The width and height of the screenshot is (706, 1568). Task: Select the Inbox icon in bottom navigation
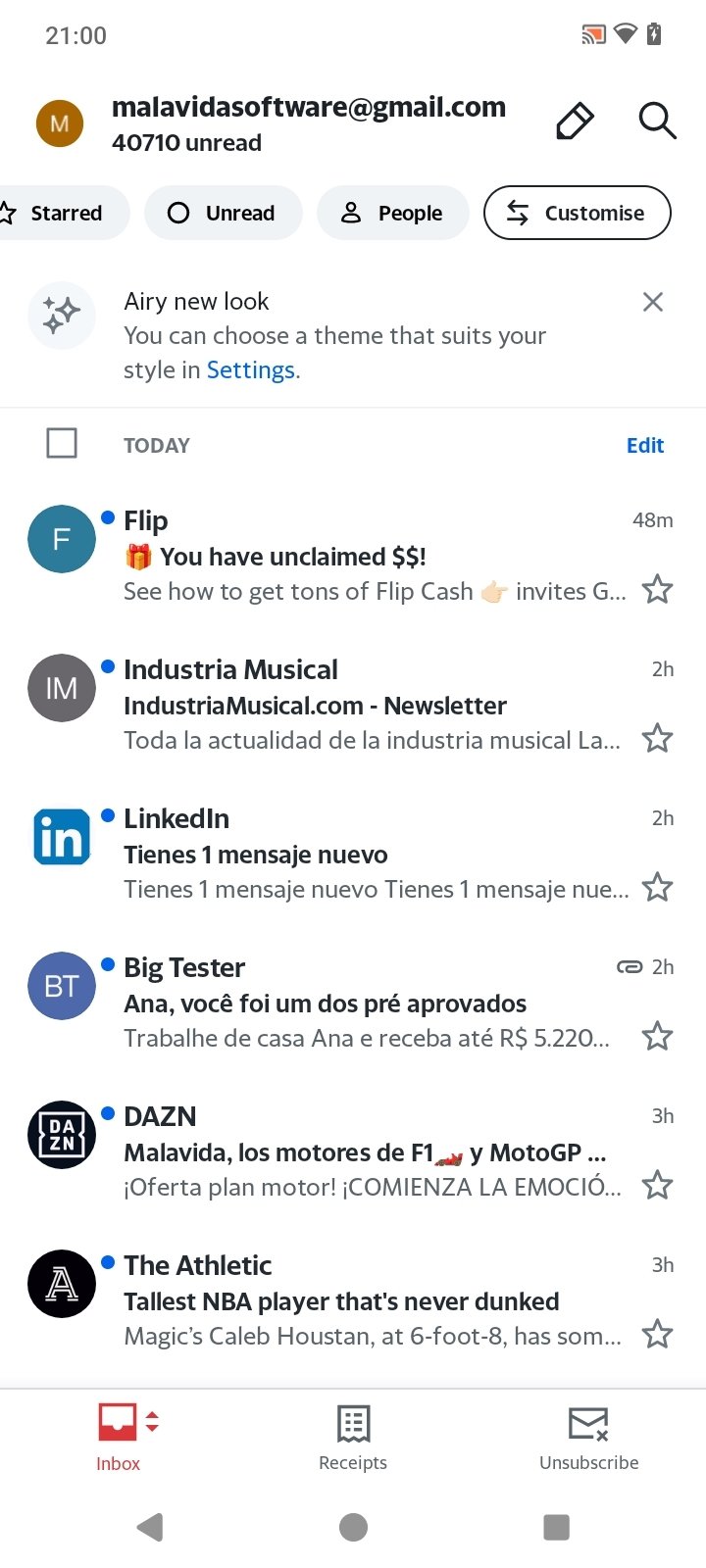(117, 1423)
